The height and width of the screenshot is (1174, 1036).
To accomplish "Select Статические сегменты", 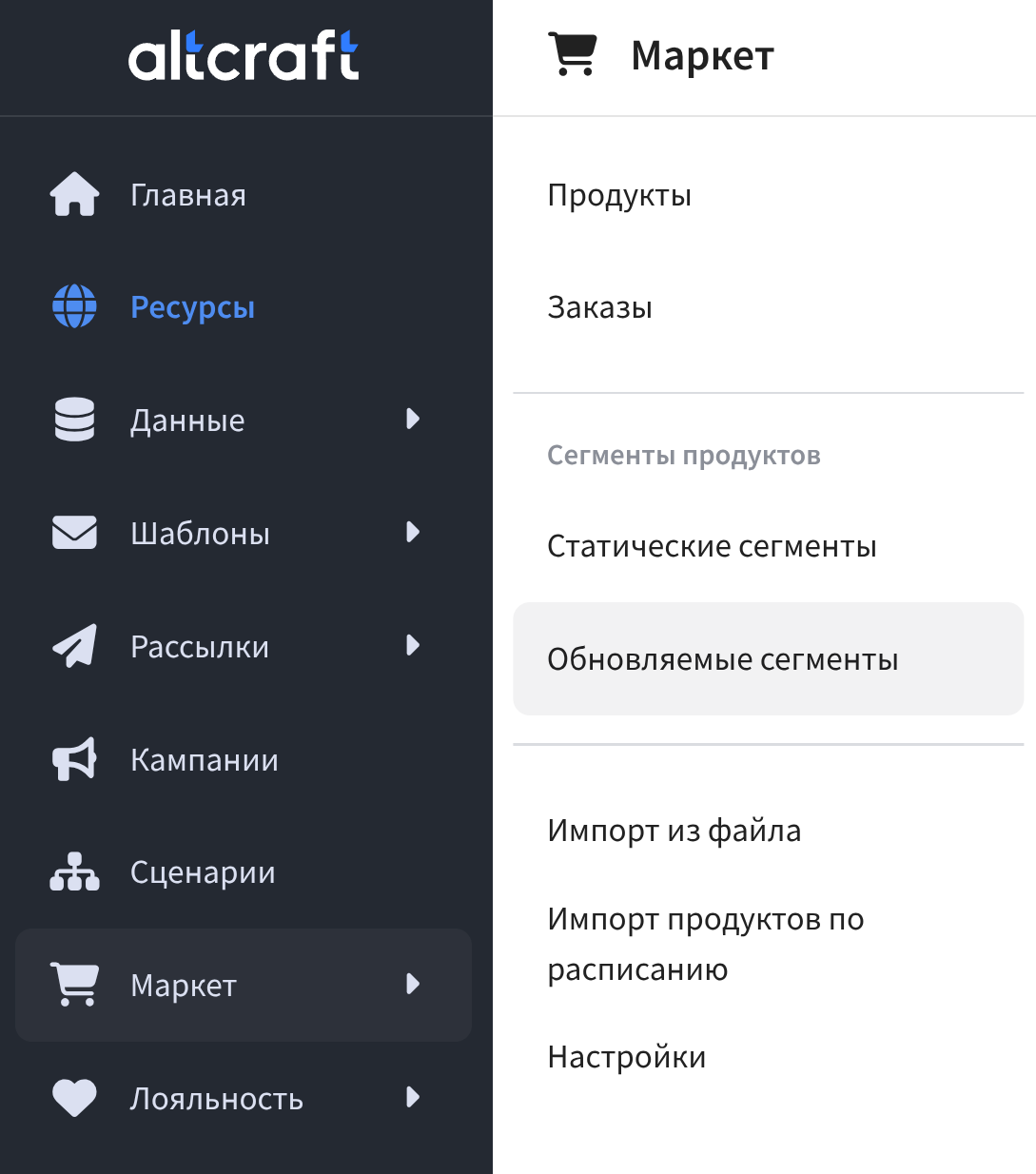I will click(x=712, y=546).
